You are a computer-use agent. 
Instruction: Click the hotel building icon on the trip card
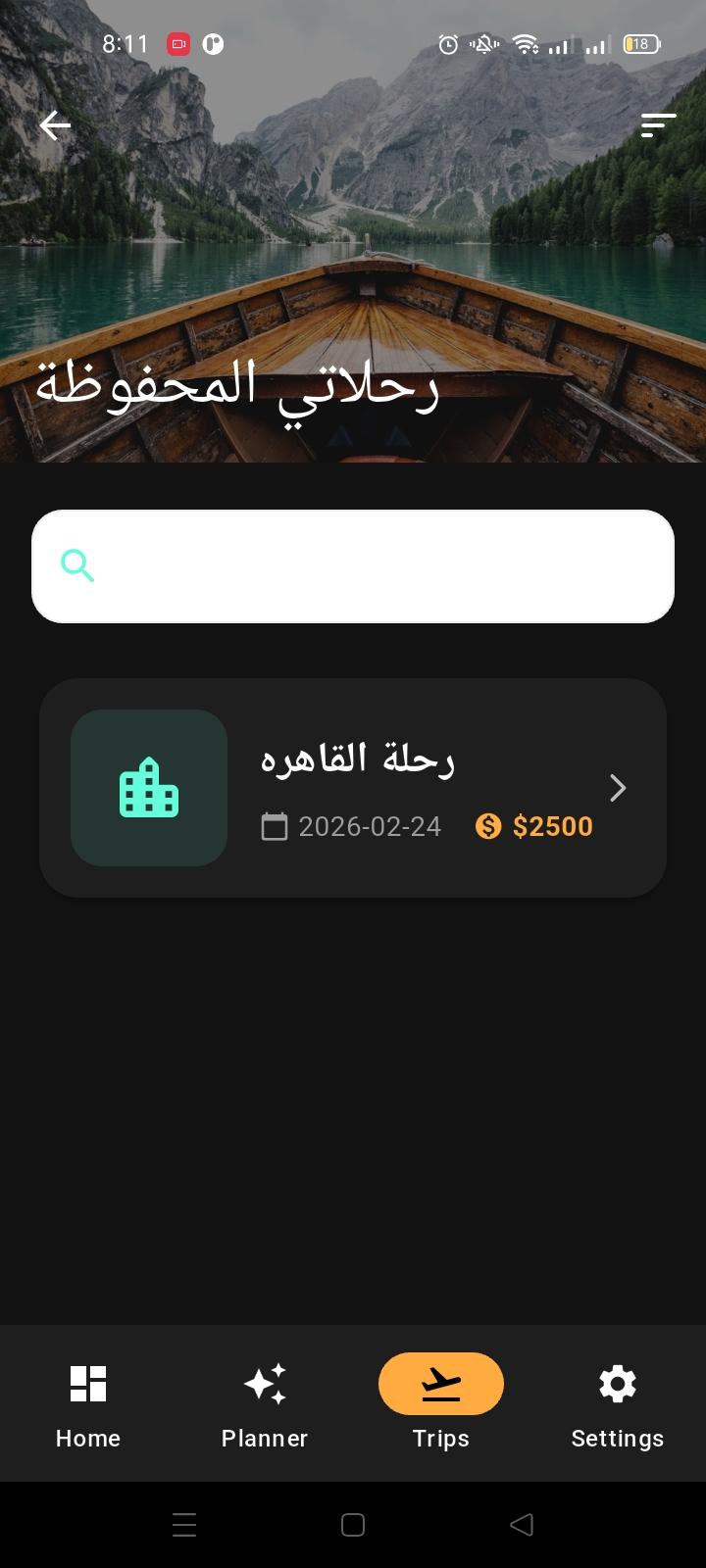148,787
